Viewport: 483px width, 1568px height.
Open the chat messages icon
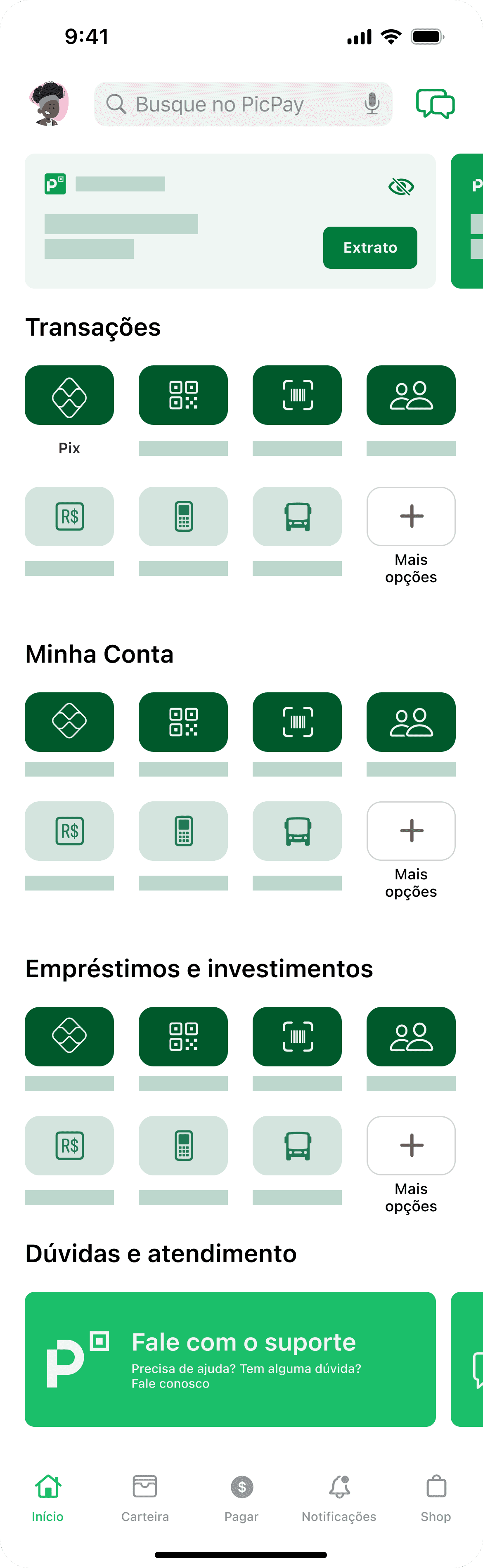pyautogui.click(x=435, y=104)
